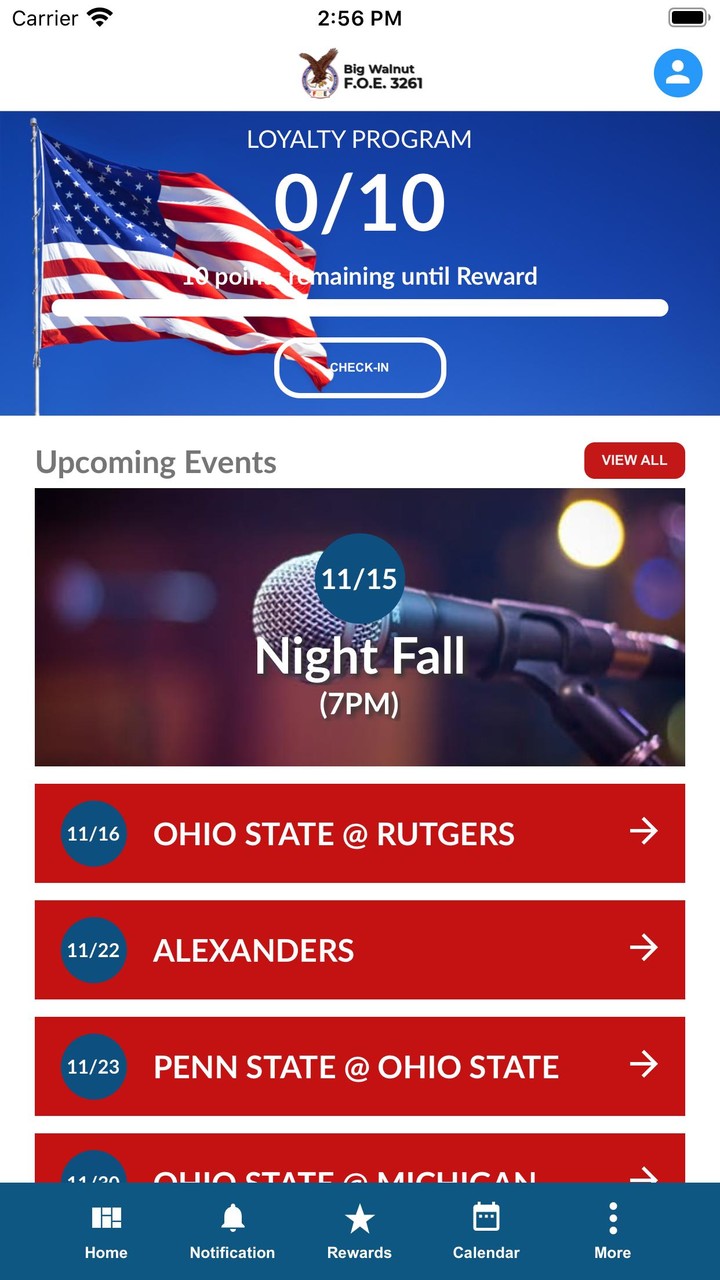This screenshot has width=720, height=1280.
Task: Tap the CHECK-IN button
Action: (360, 368)
